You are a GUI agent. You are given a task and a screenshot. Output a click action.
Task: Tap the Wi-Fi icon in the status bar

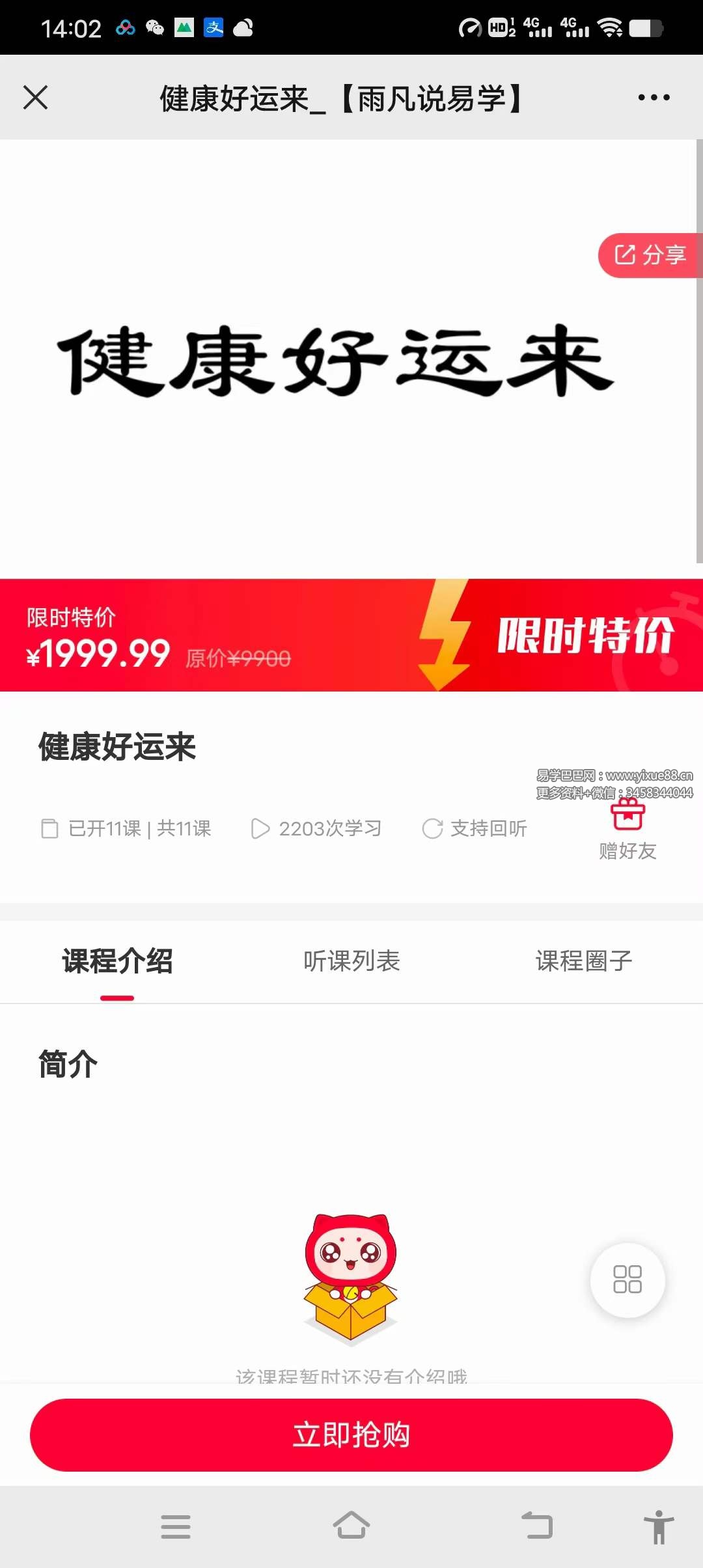pyautogui.click(x=609, y=27)
